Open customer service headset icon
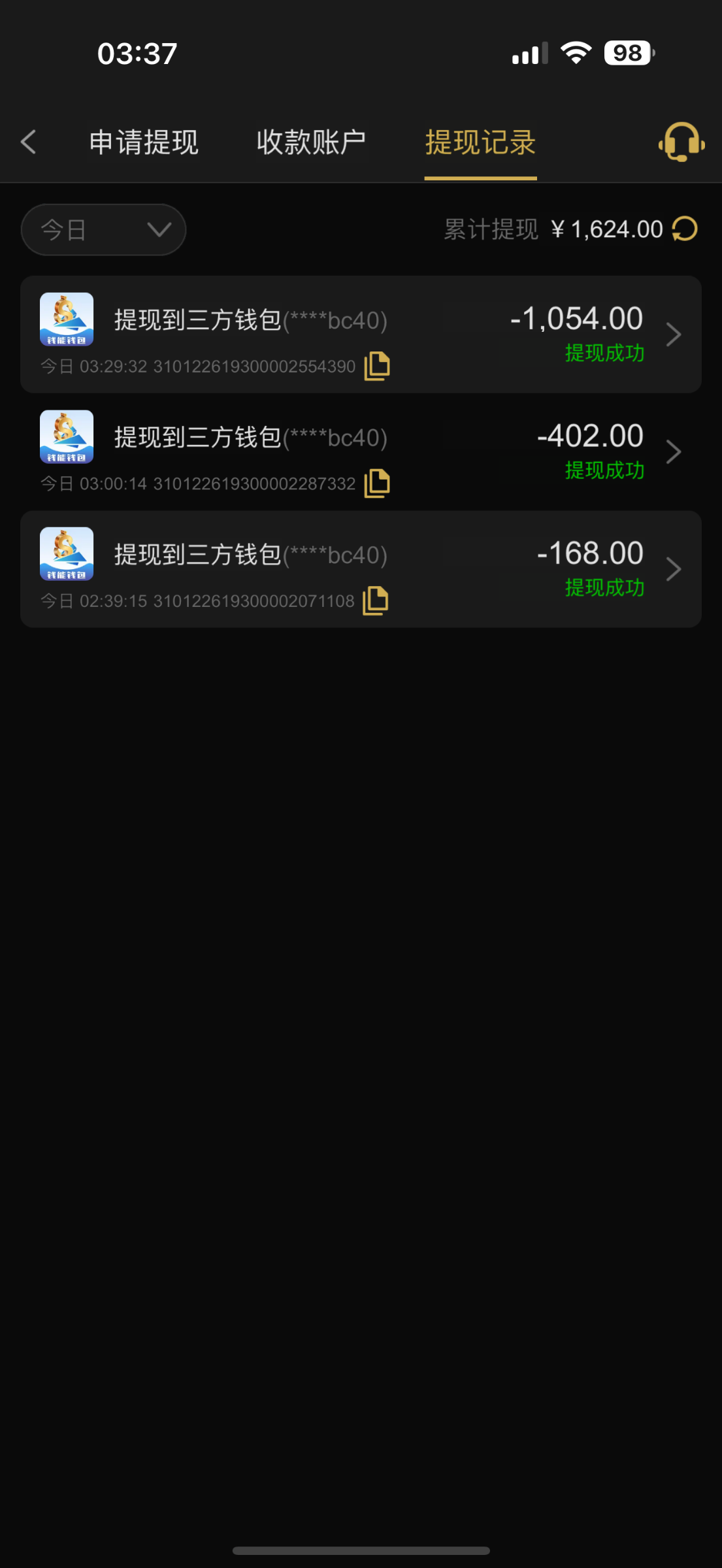 pos(681,142)
